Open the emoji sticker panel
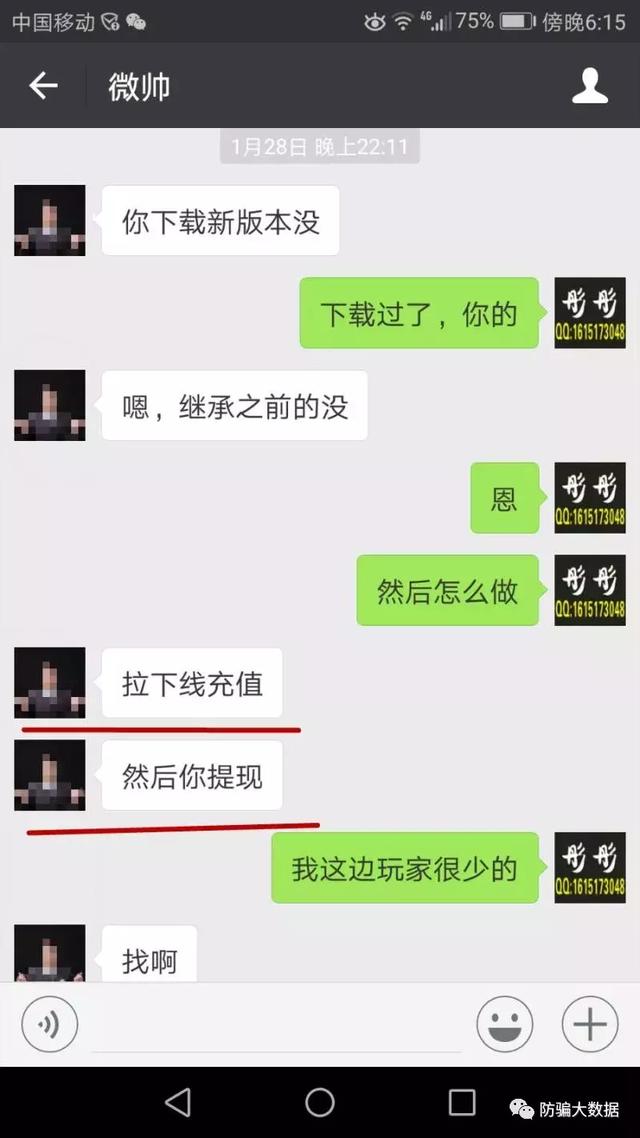The width and height of the screenshot is (640, 1138). click(x=505, y=1025)
